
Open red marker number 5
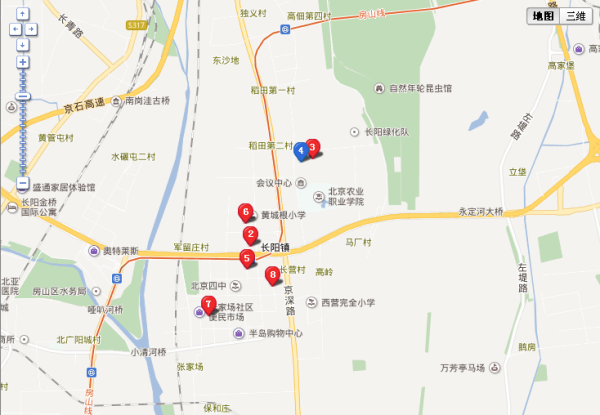[247, 257]
